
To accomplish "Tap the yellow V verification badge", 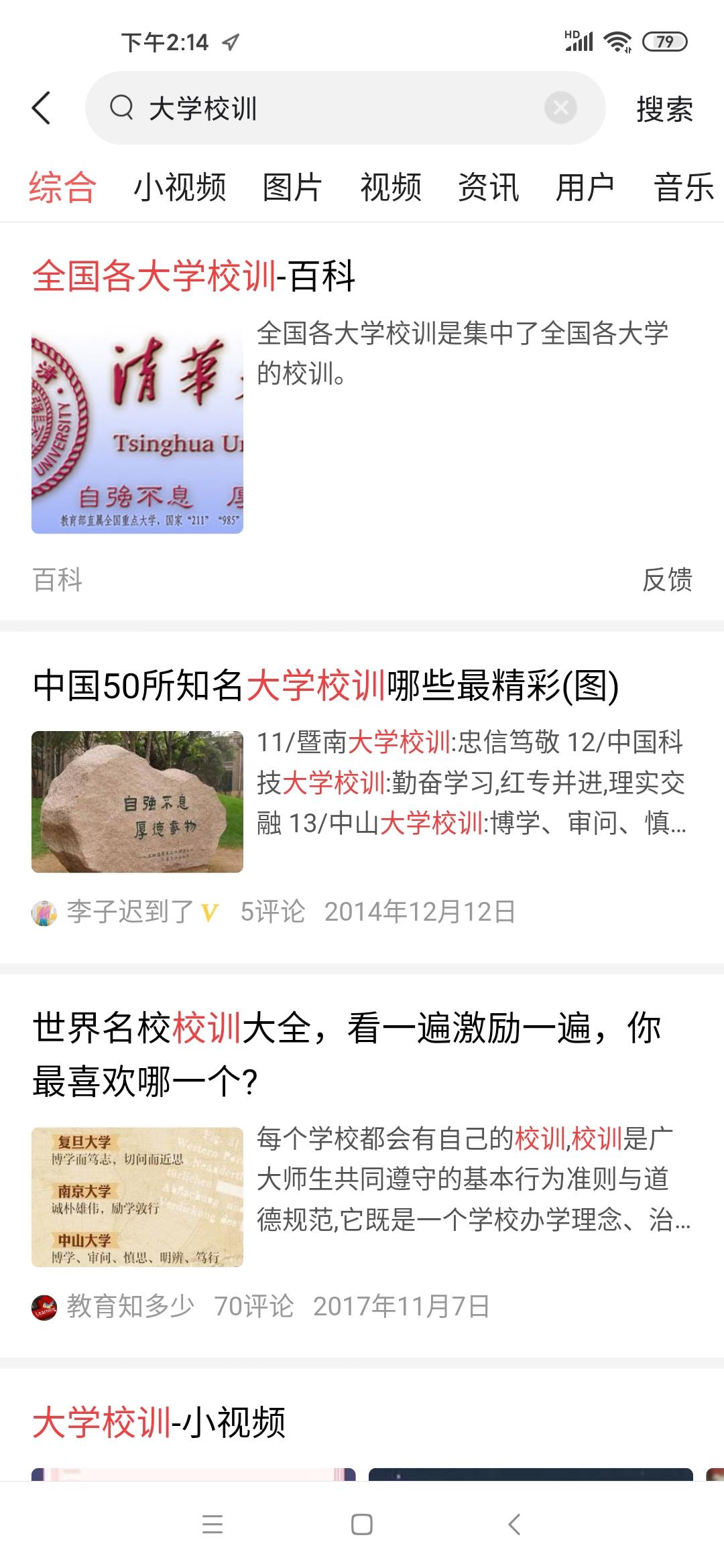I will pyautogui.click(x=208, y=909).
